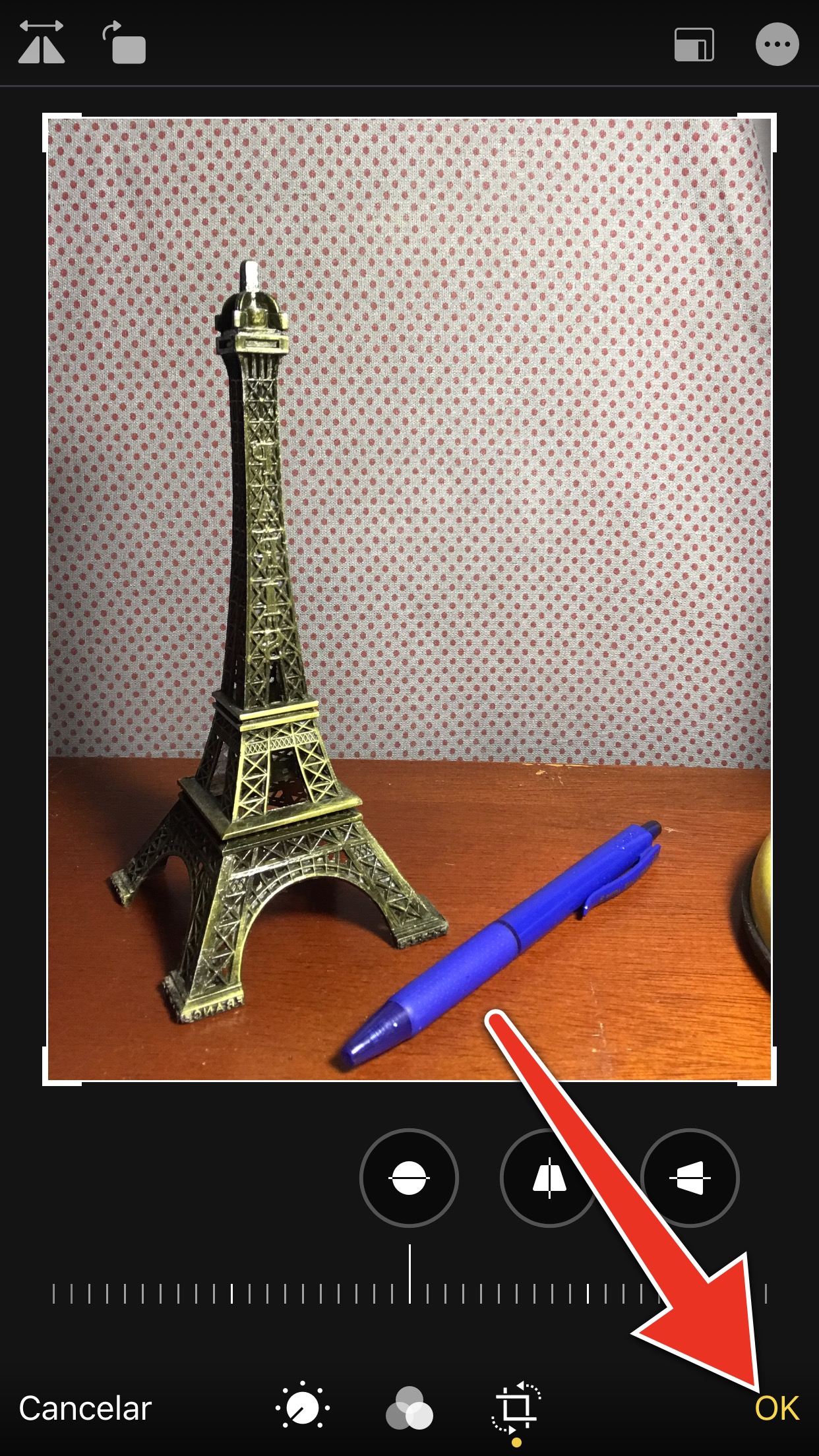Select the straighten adjustment tool
Image resolution: width=819 pixels, height=1456 pixels.
pos(409,1178)
